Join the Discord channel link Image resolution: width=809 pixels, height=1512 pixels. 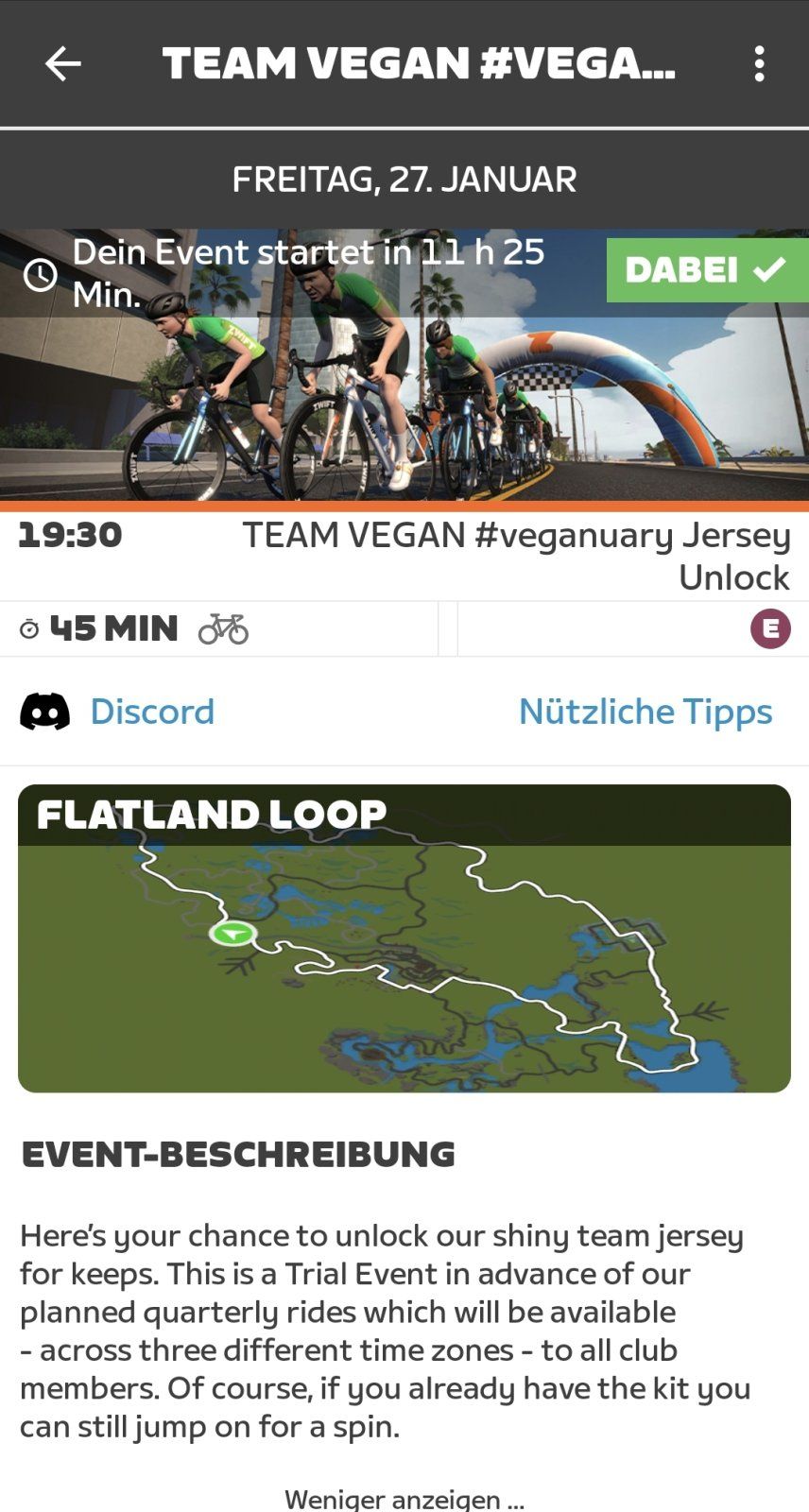coord(152,711)
